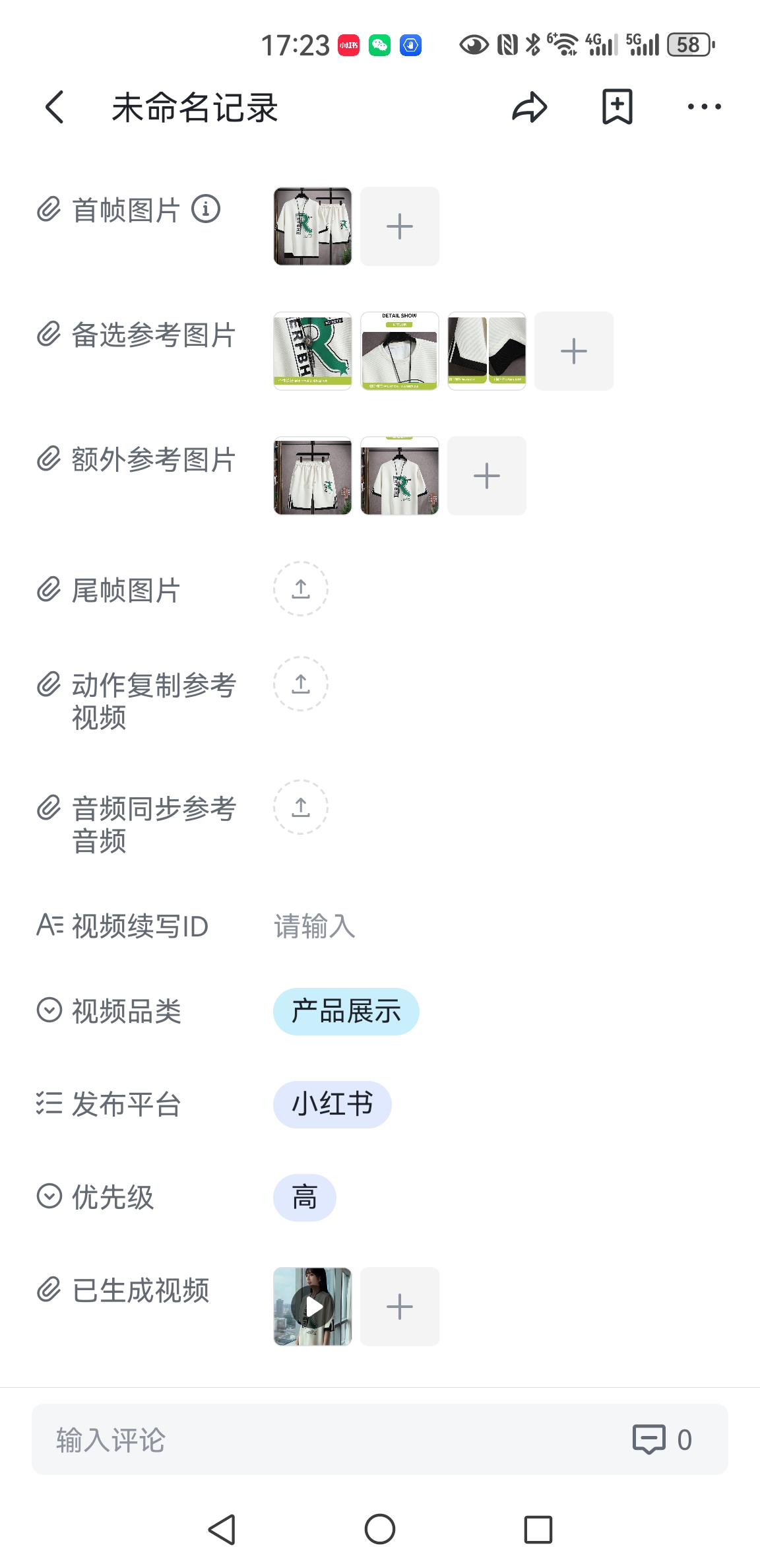760x1568 pixels.
Task: Focus the 输入评论 comment box
Action: 330,1439
